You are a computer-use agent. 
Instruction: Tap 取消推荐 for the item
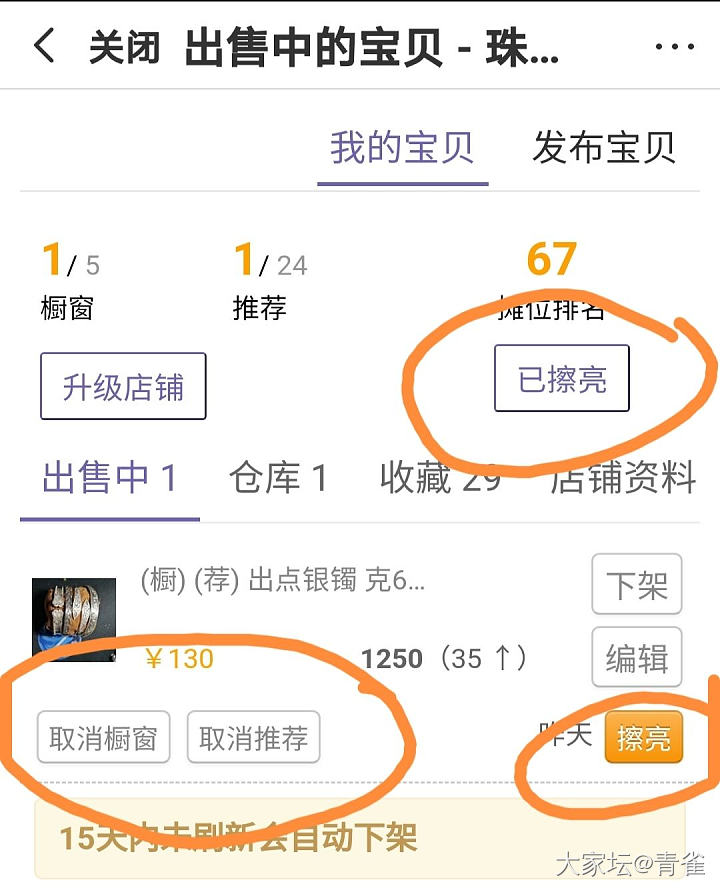point(253,738)
